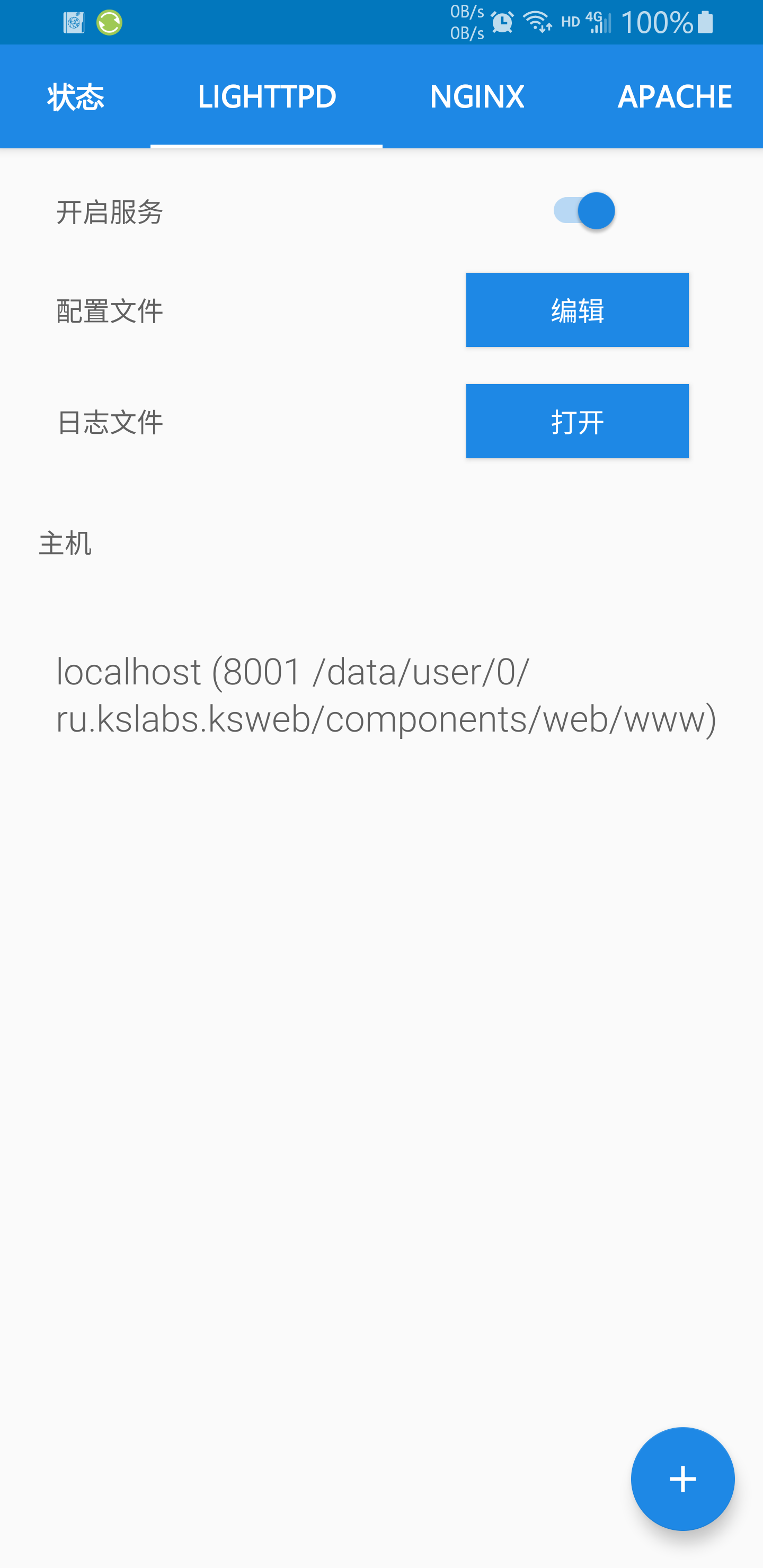
Task: Switch to the 状态 tab
Action: pos(76,97)
